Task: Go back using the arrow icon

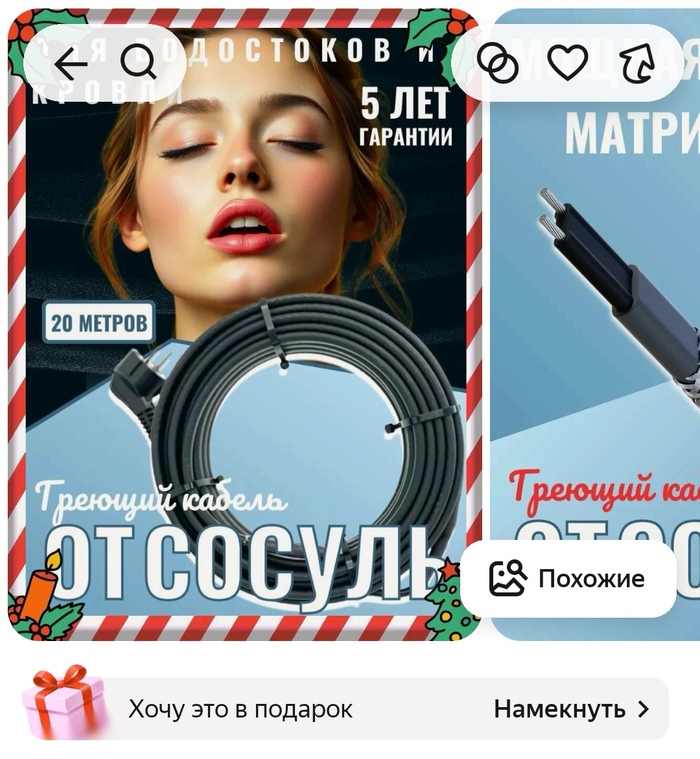Action: pyautogui.click(x=70, y=64)
